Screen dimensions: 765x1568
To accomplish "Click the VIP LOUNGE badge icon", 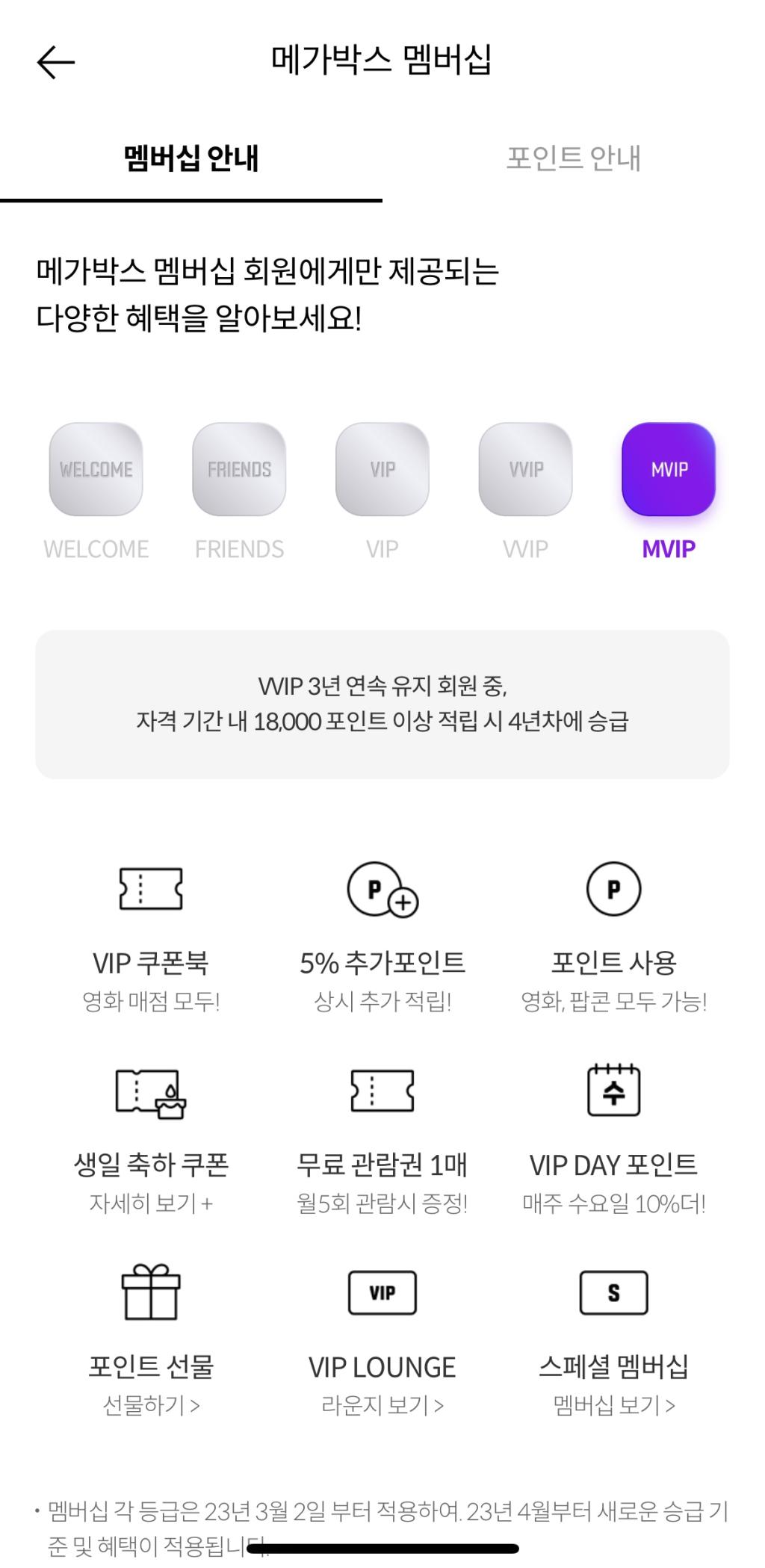I will click(382, 1291).
